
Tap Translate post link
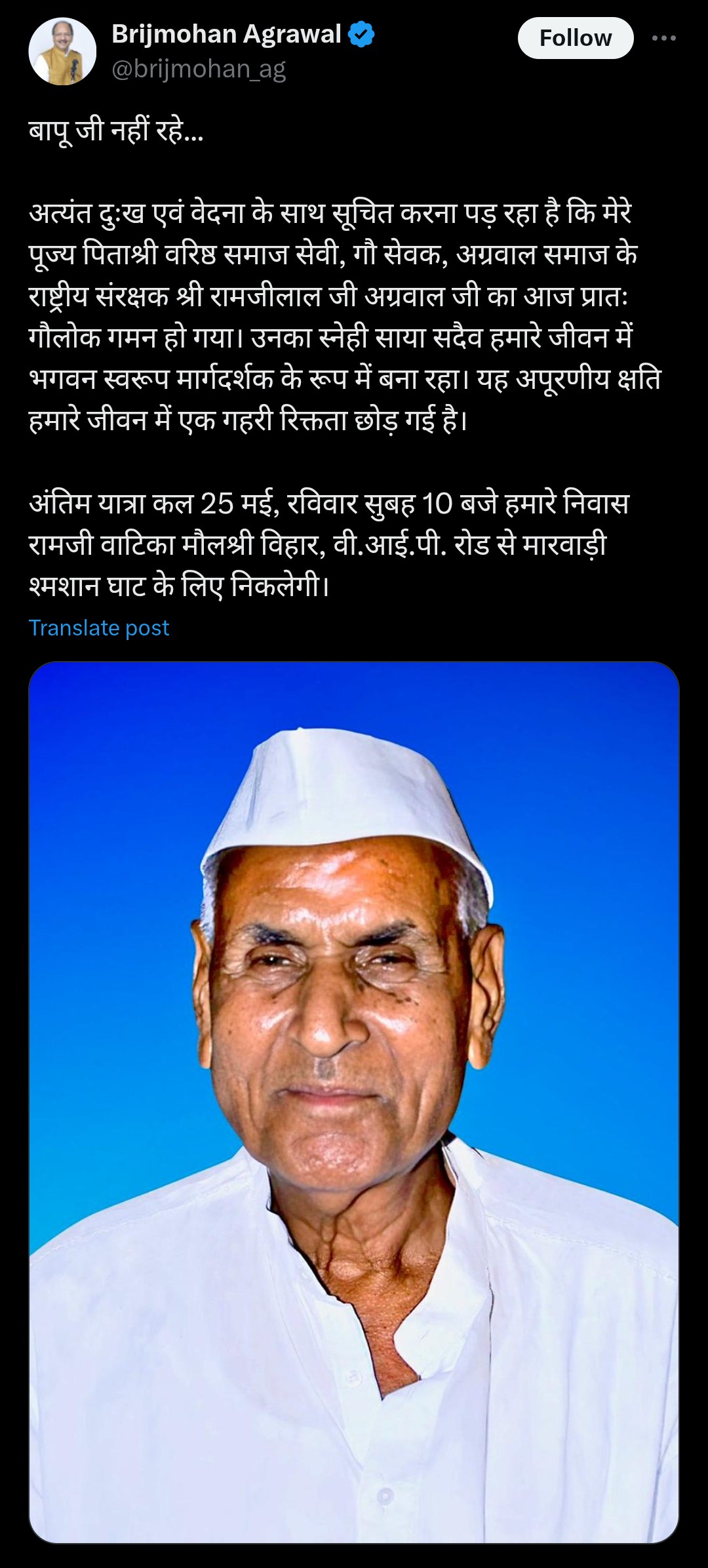coord(99,628)
